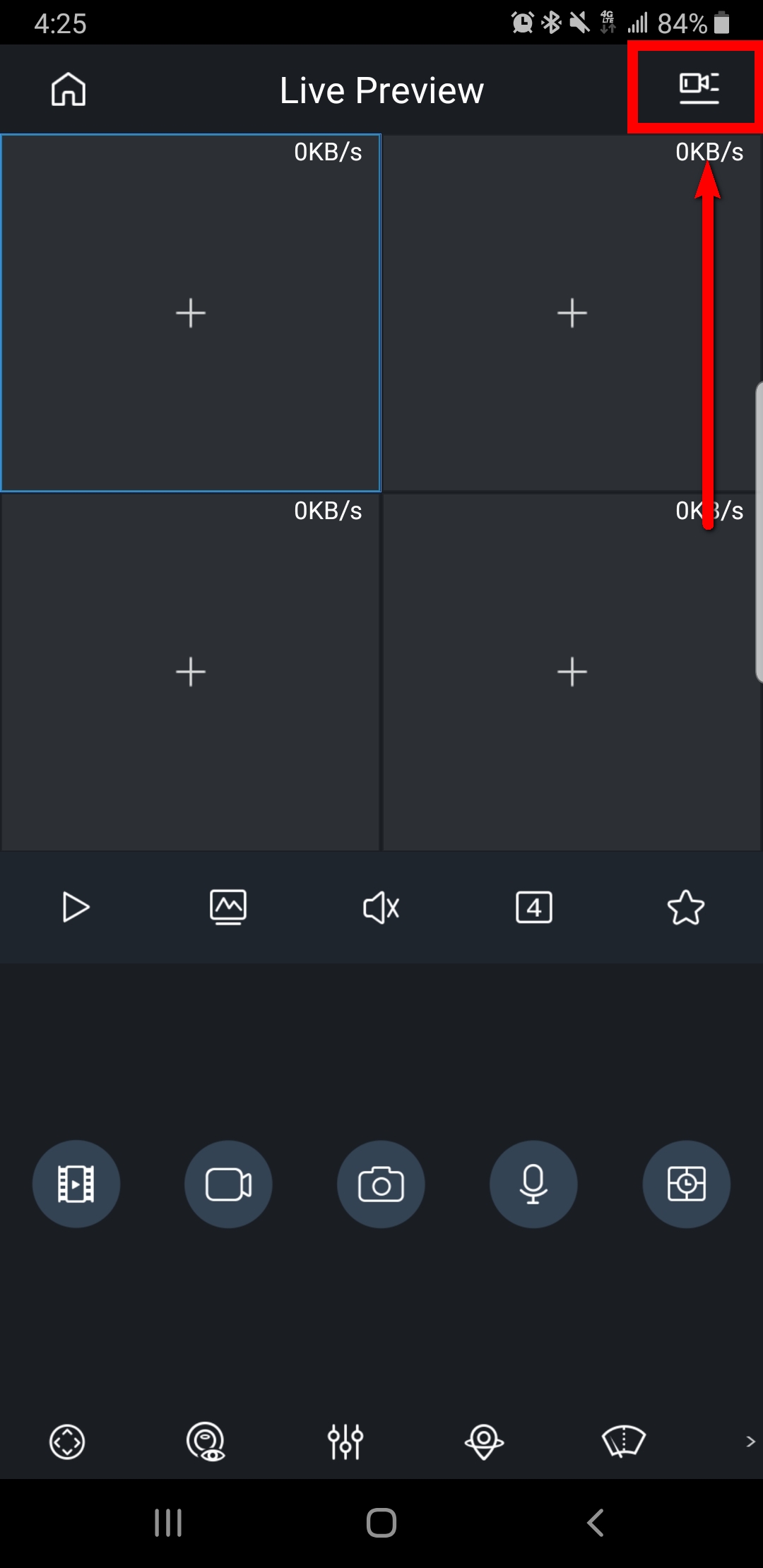The image size is (763, 1568).
Task: Open PTZ direction control
Action: [67, 1442]
